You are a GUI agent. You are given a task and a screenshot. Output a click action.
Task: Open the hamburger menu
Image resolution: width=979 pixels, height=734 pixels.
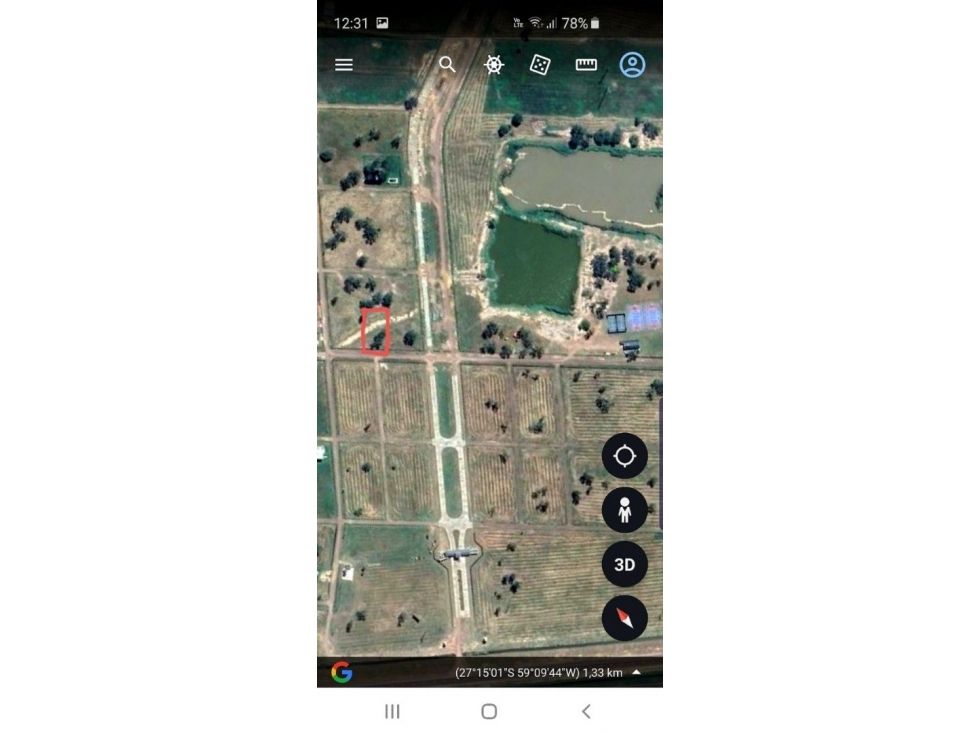343,65
